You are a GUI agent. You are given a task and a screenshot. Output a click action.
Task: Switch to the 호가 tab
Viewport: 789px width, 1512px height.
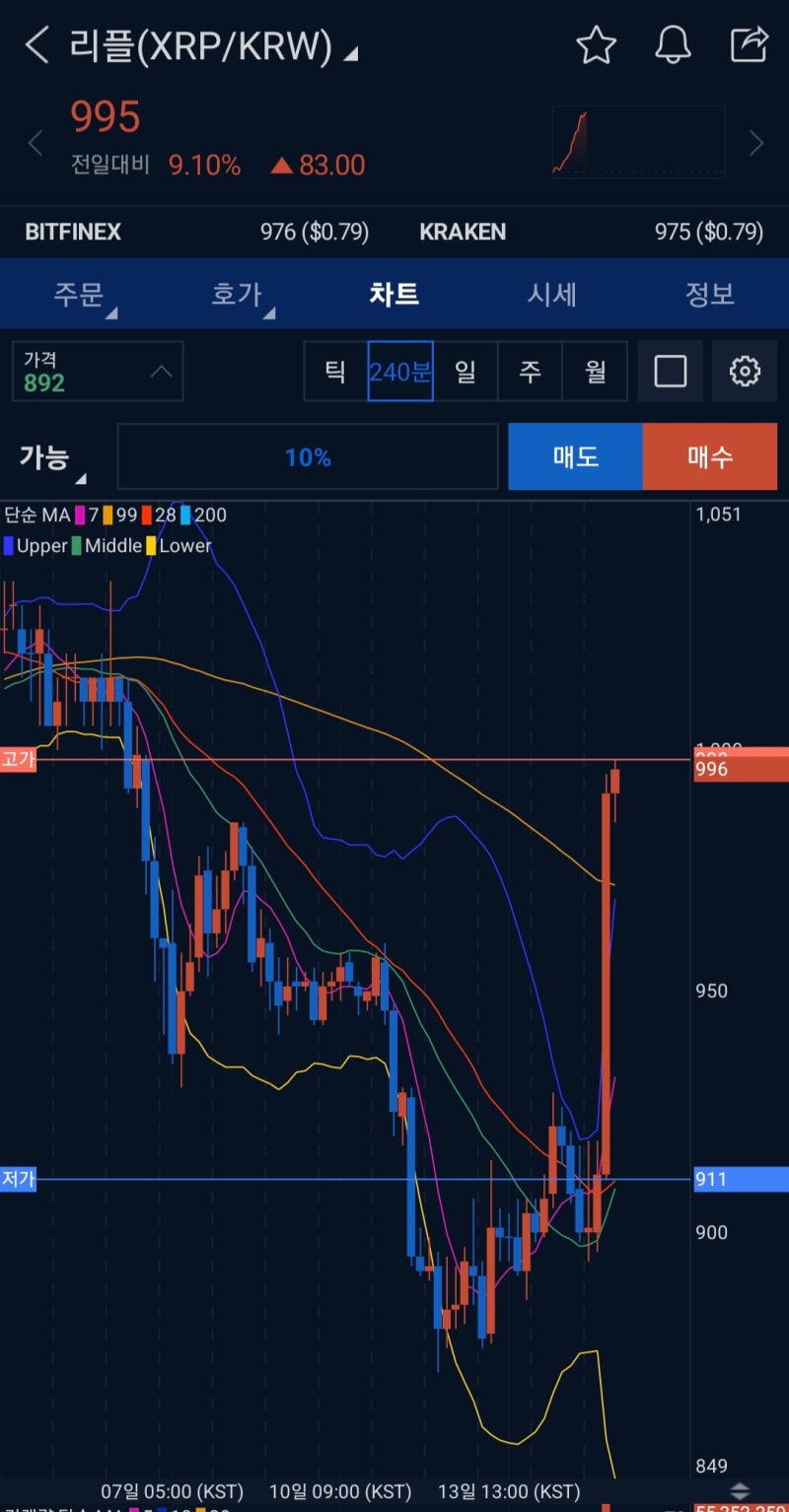point(237,294)
